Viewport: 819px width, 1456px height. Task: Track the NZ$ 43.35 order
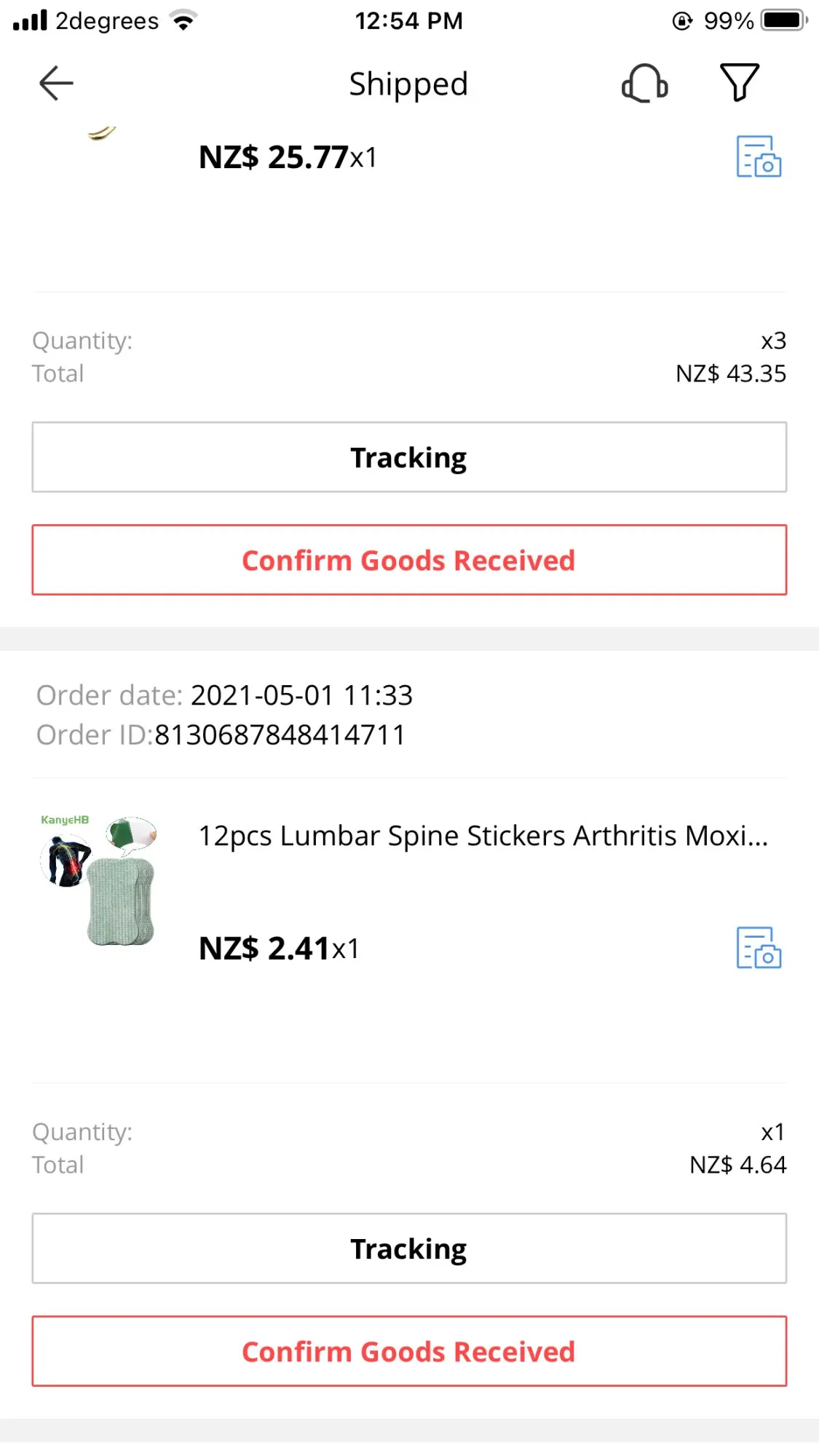click(x=409, y=457)
